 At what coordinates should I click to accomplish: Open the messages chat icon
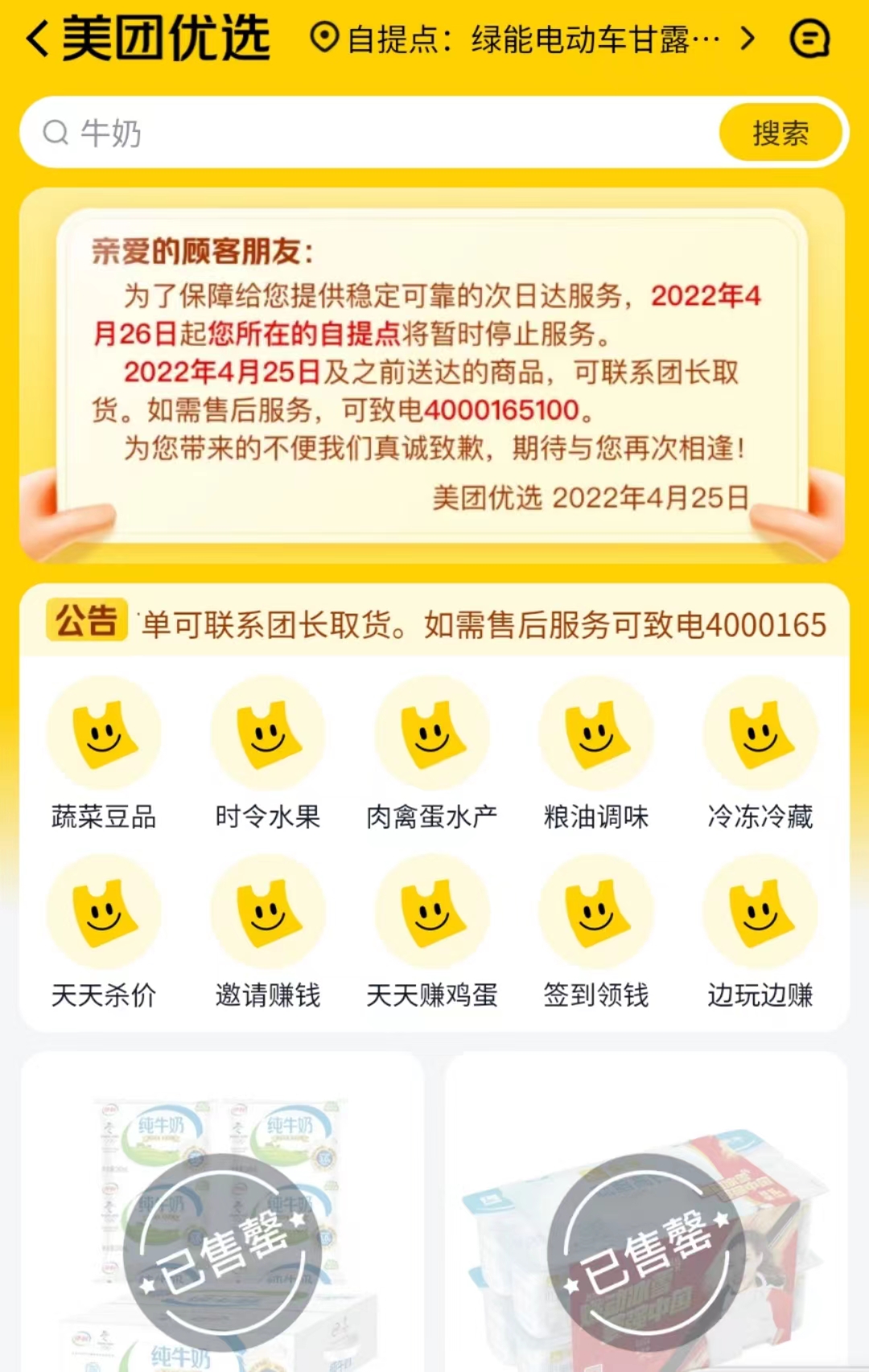click(809, 39)
